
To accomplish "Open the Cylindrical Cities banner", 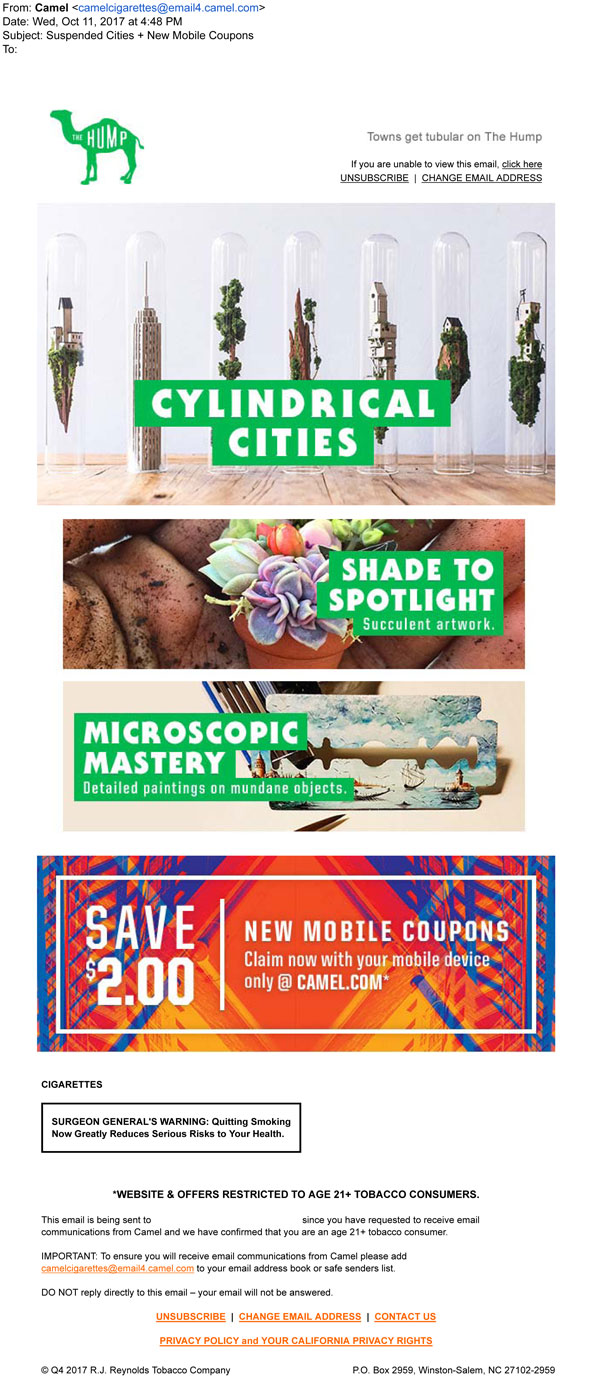I will click(296, 354).
